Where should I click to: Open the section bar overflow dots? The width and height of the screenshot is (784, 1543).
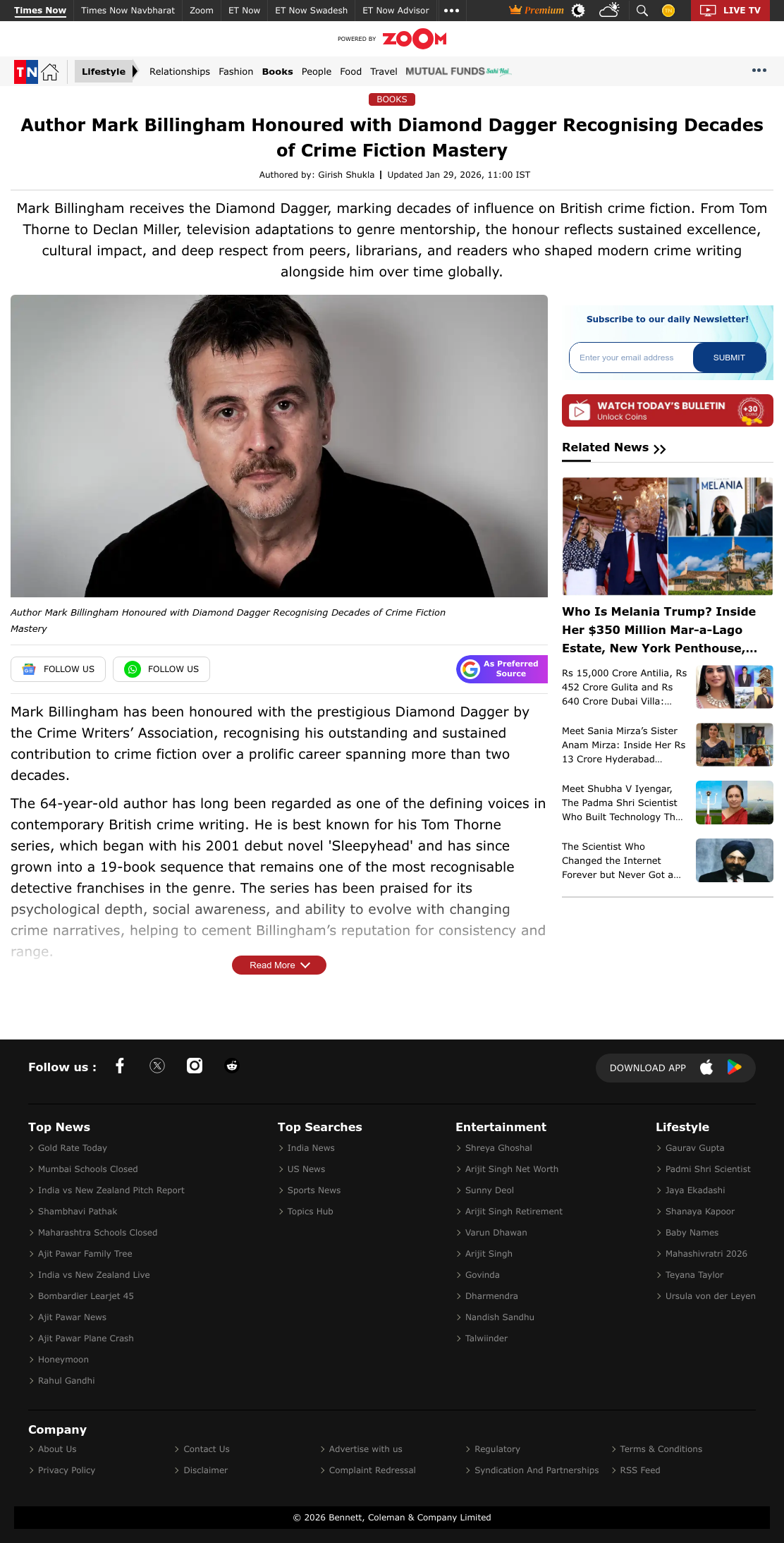tap(759, 71)
